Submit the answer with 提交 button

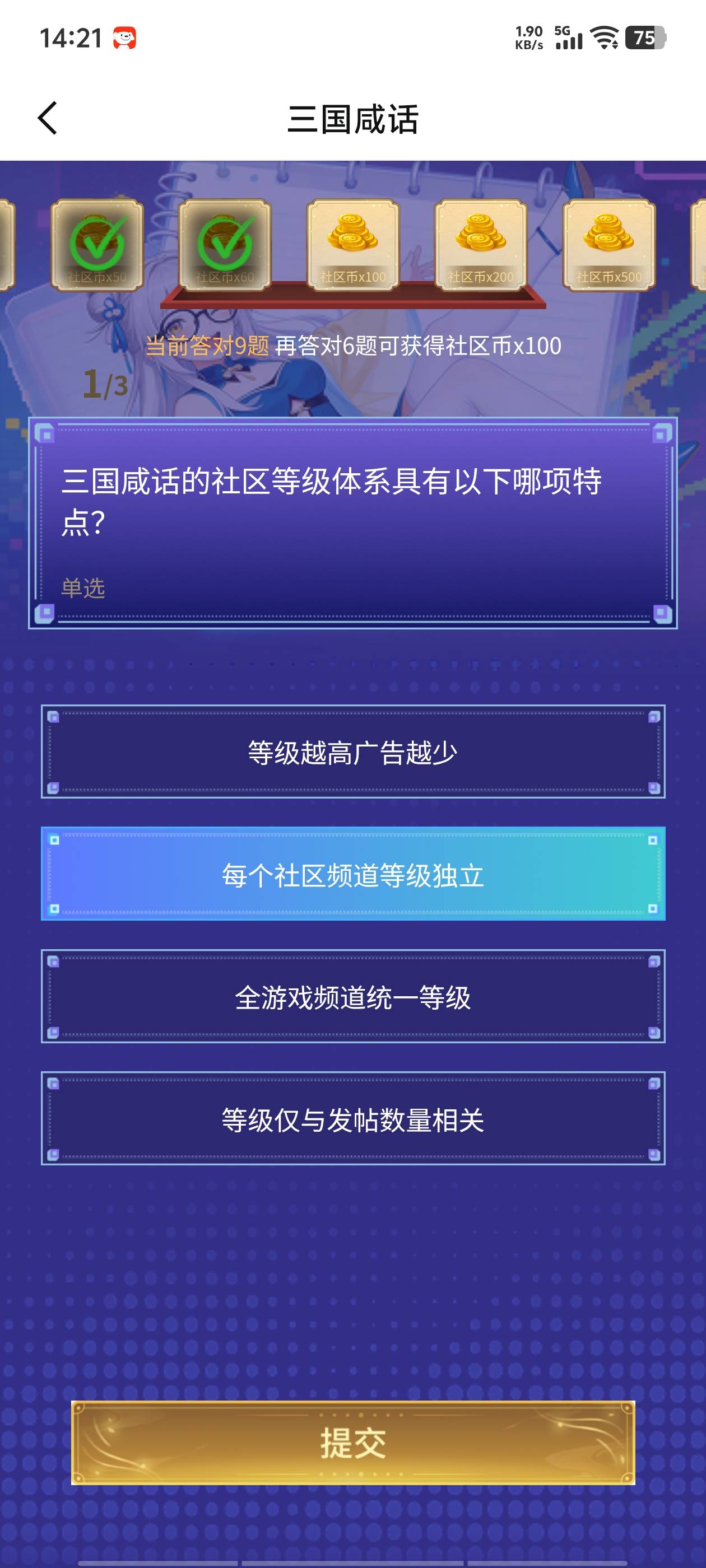pyautogui.click(x=352, y=1443)
